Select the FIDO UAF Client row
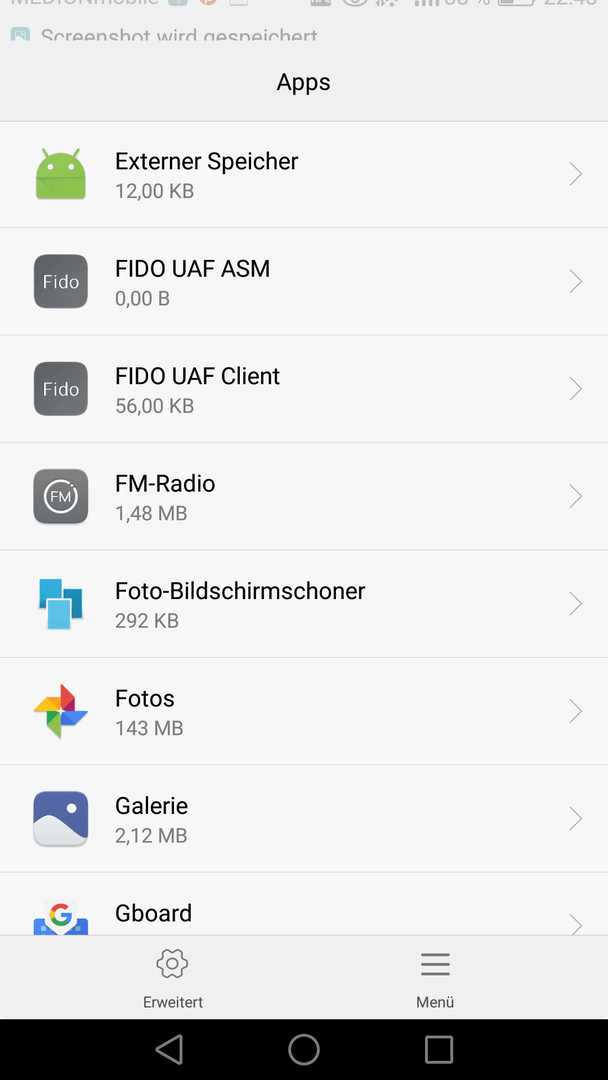 pyautogui.click(x=304, y=389)
